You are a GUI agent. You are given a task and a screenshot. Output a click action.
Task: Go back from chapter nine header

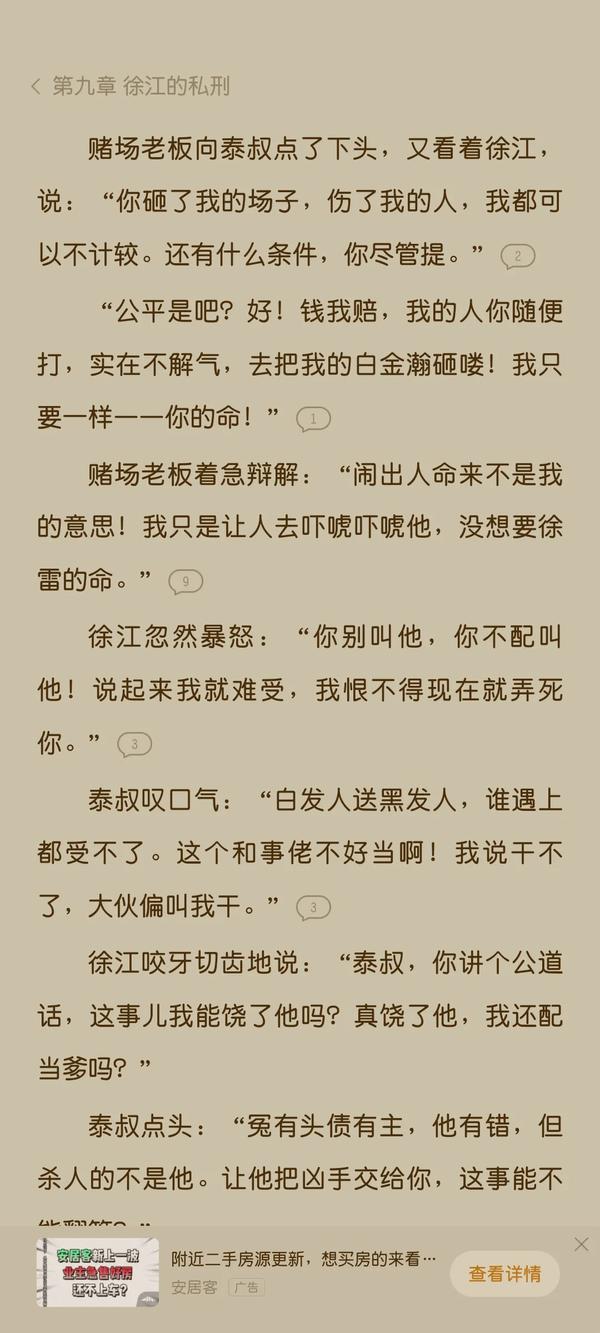click(36, 87)
